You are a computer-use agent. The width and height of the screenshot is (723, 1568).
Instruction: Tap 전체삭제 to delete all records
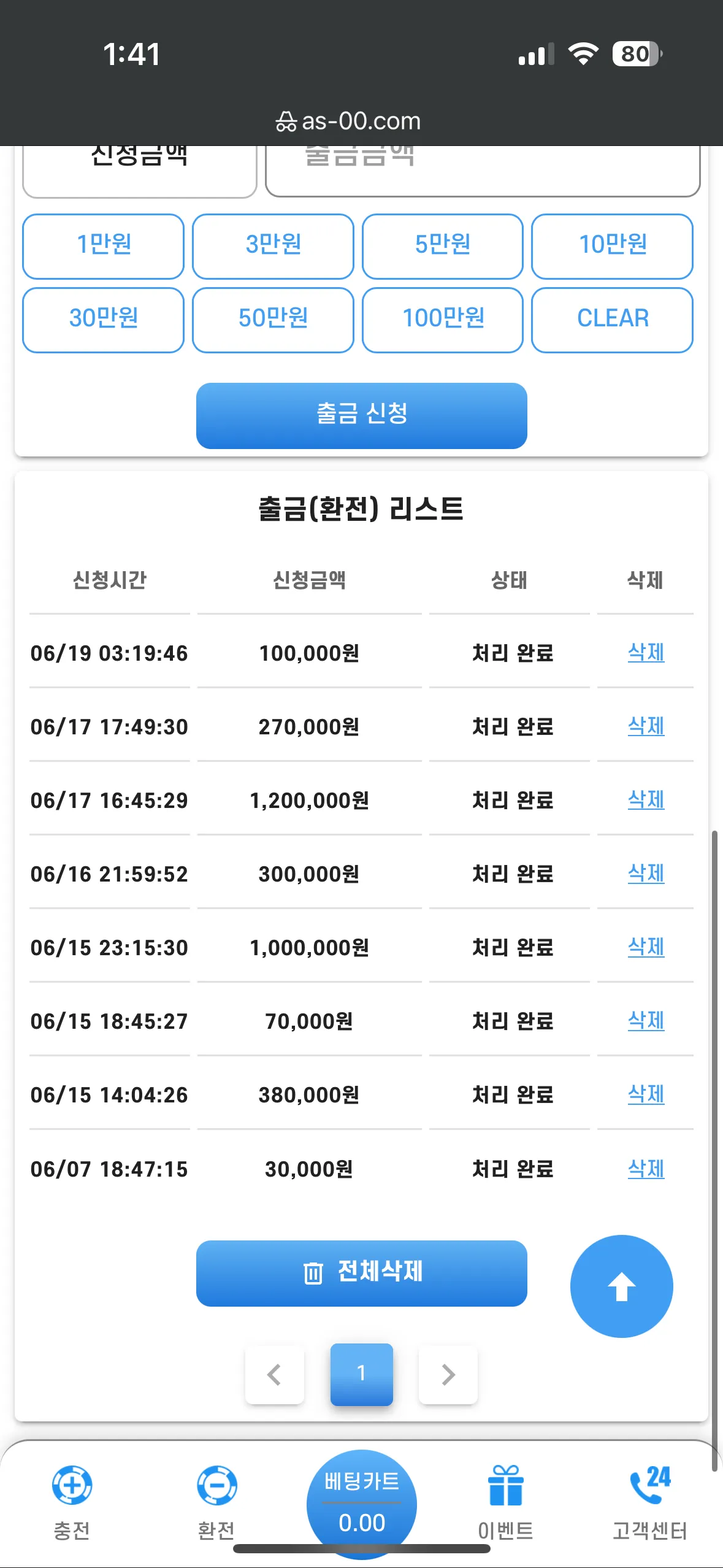tap(361, 1273)
